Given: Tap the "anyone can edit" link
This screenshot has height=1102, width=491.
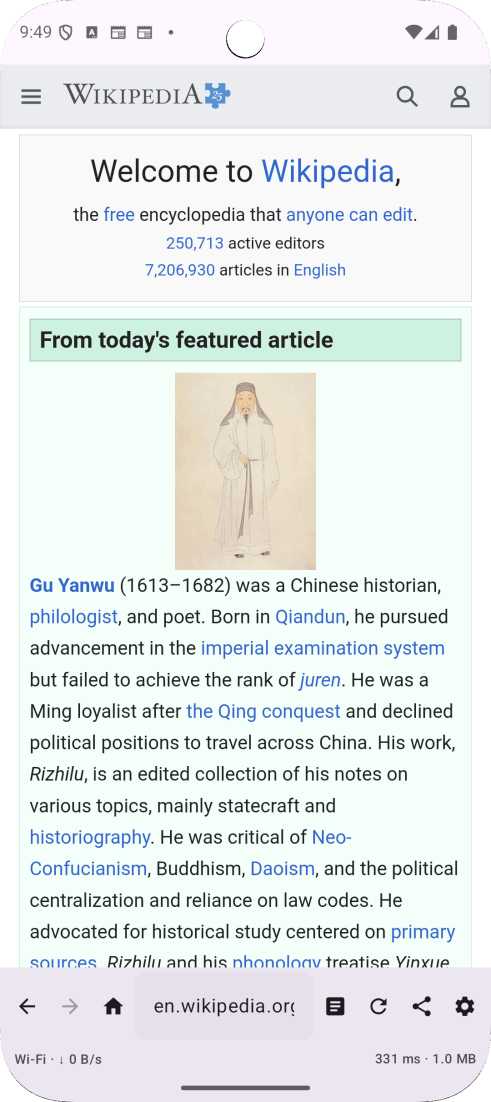Looking at the screenshot, I should (349, 214).
